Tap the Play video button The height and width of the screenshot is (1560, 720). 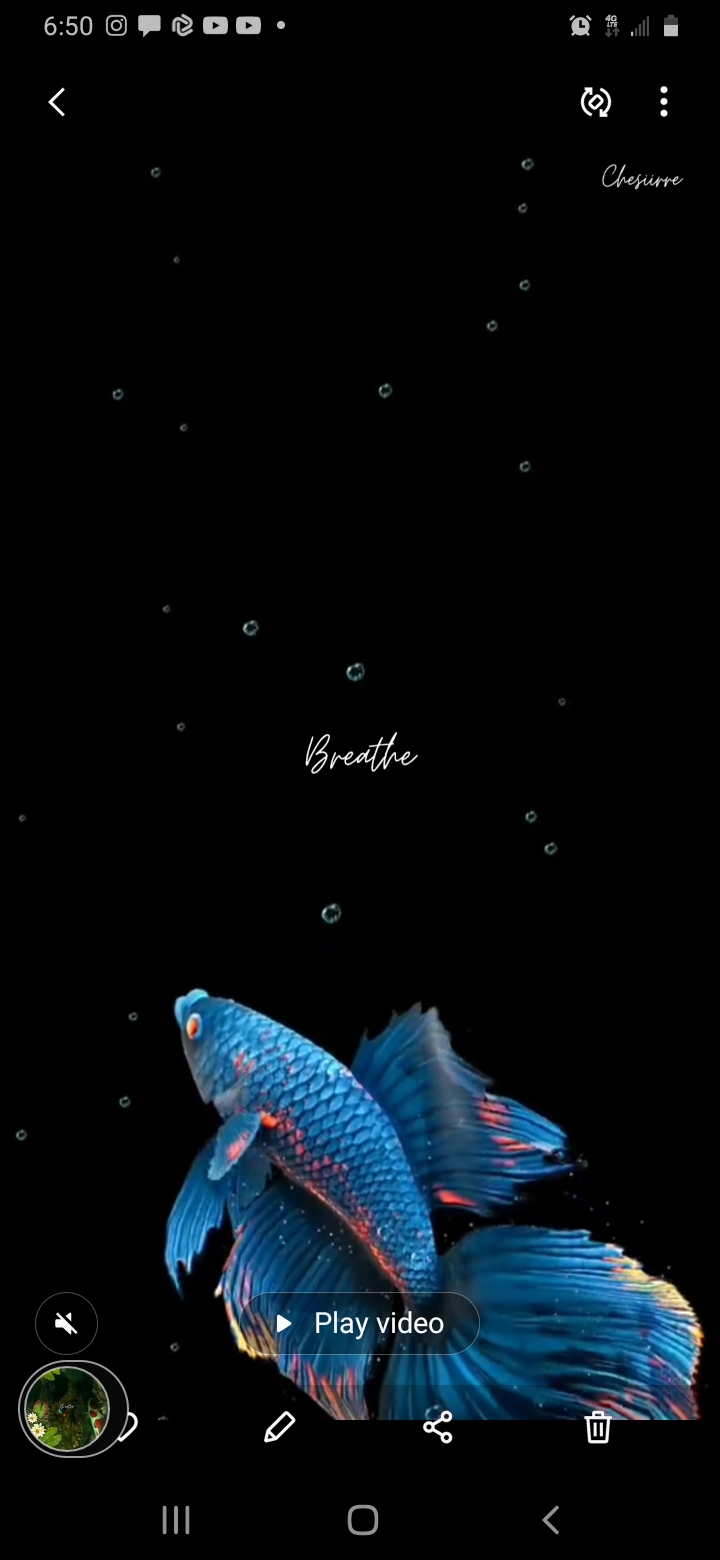point(360,1323)
